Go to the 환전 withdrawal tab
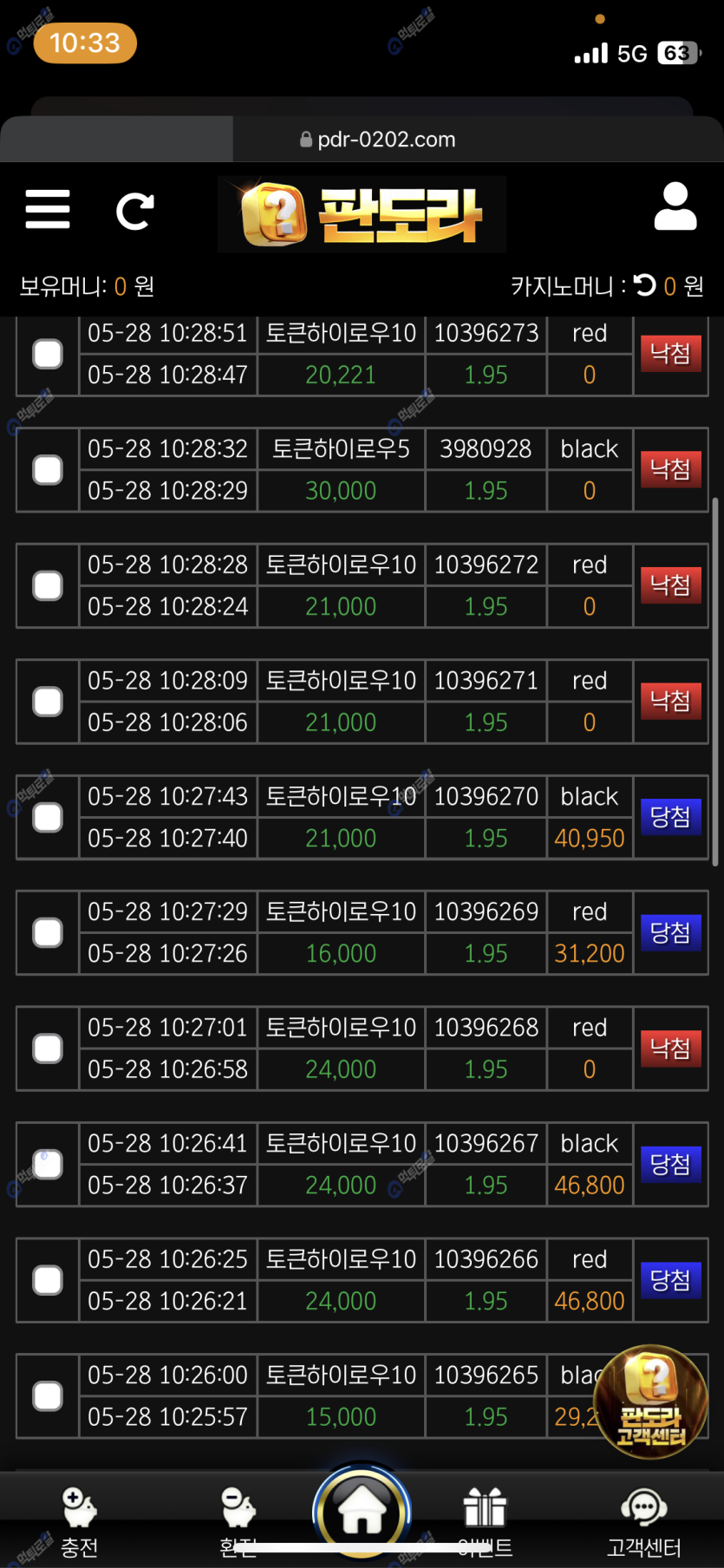The image size is (724, 1568). pyautogui.click(x=238, y=1522)
